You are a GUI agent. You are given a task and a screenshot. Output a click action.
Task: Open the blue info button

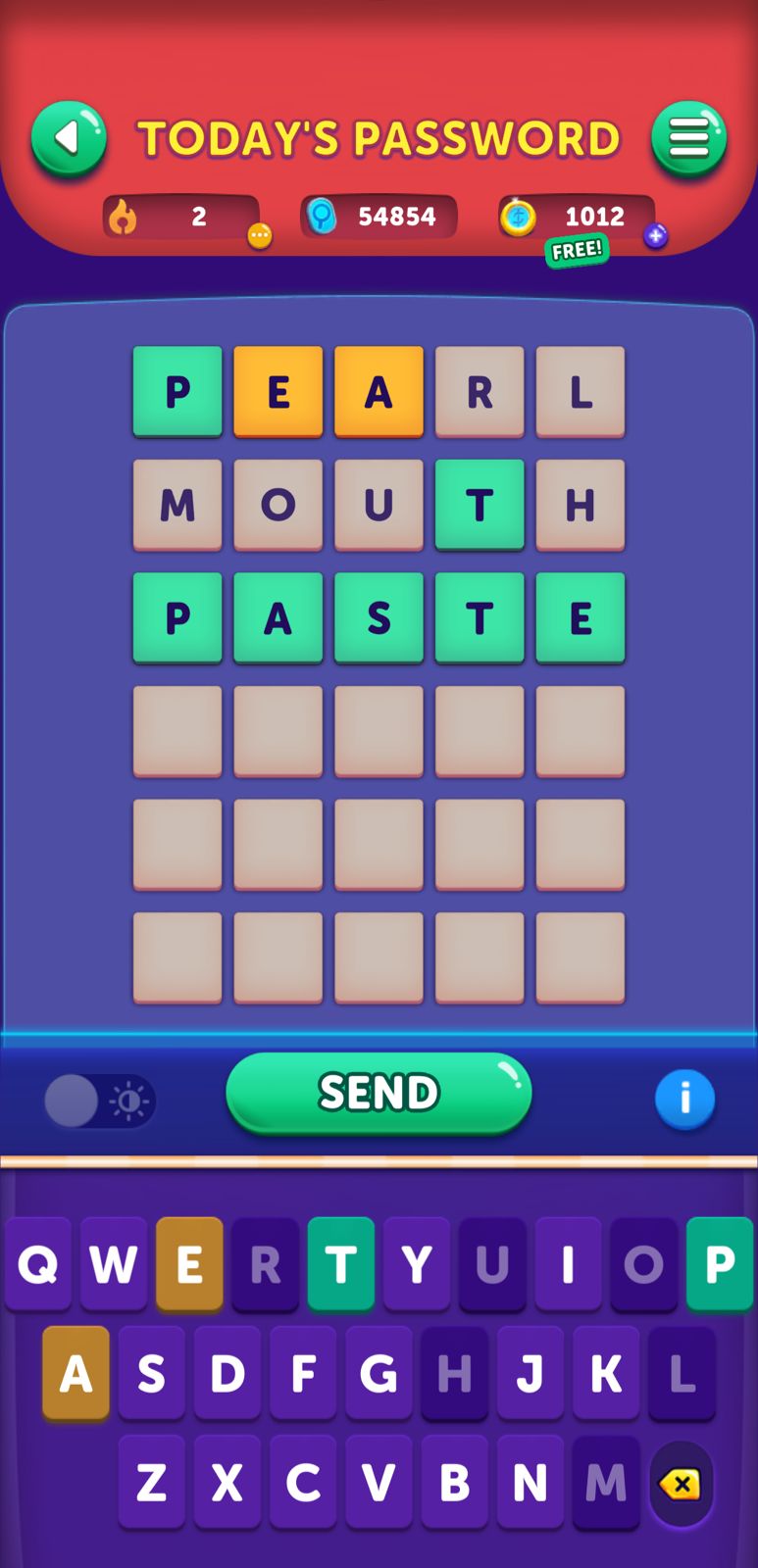684,1099
